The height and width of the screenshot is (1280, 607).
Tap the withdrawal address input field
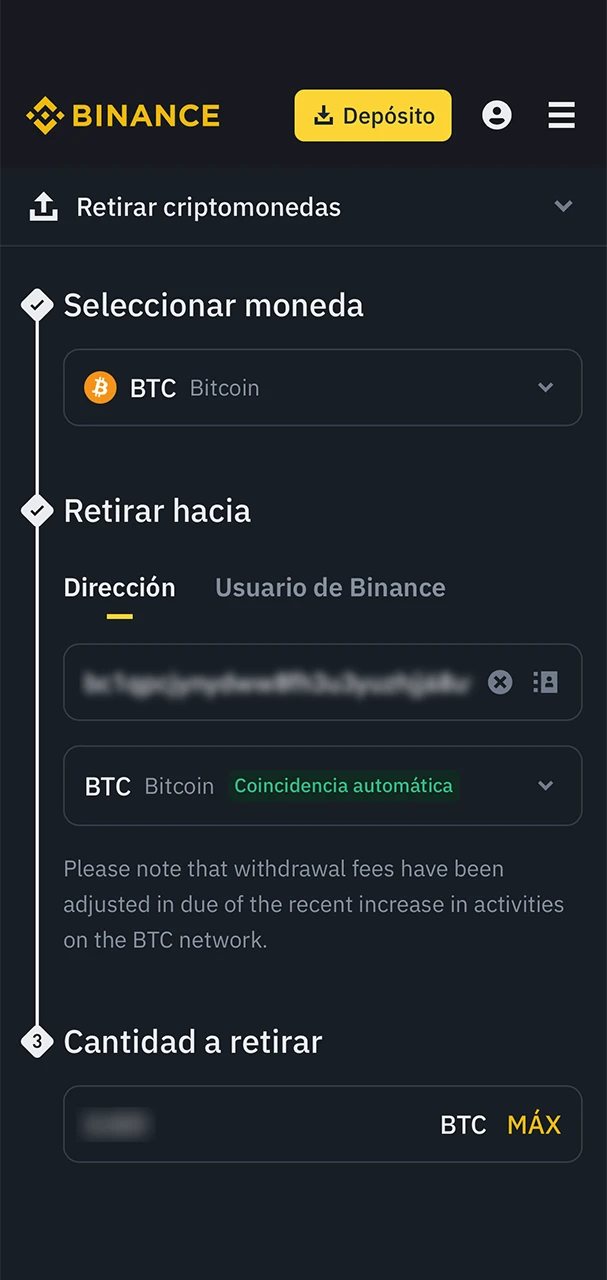[x=275, y=682]
